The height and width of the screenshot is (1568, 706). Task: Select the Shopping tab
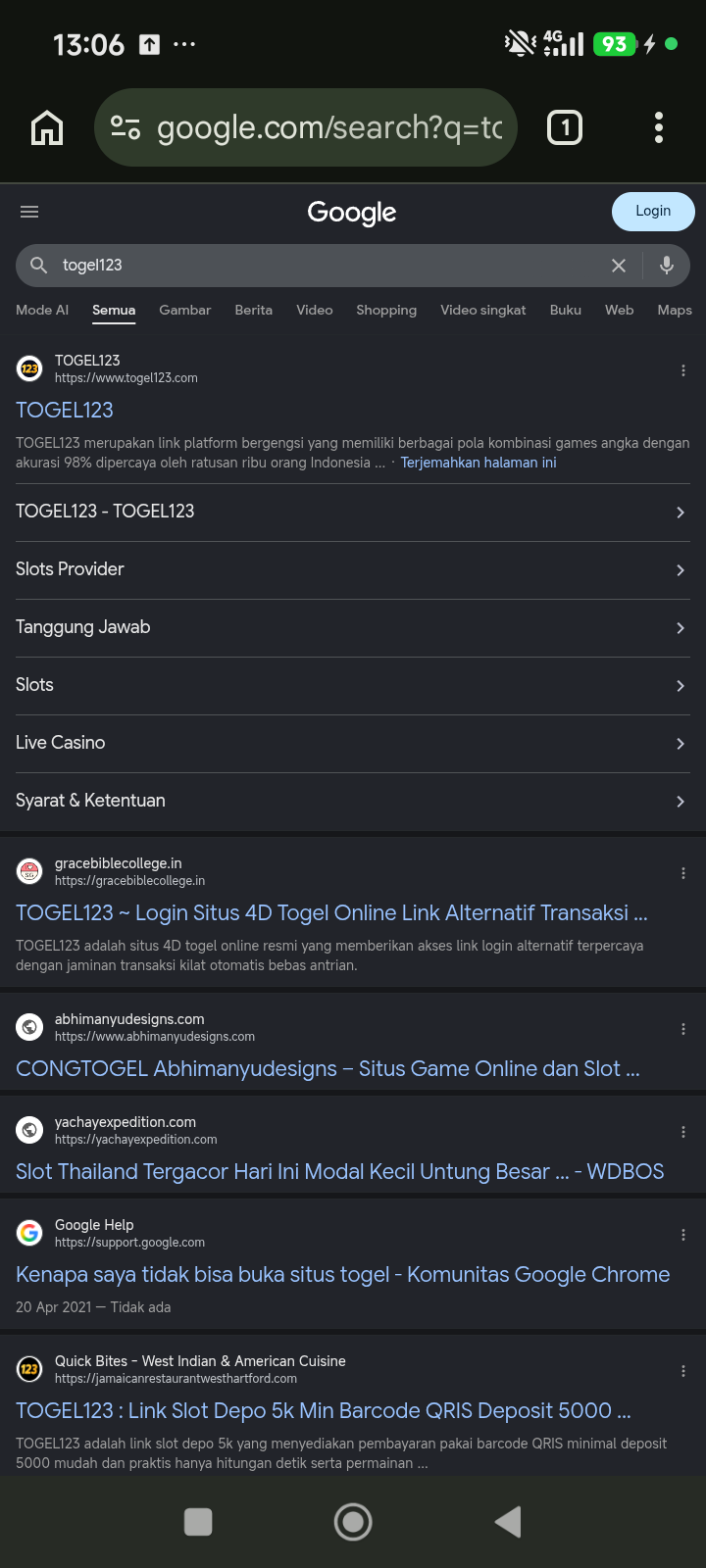(x=386, y=310)
